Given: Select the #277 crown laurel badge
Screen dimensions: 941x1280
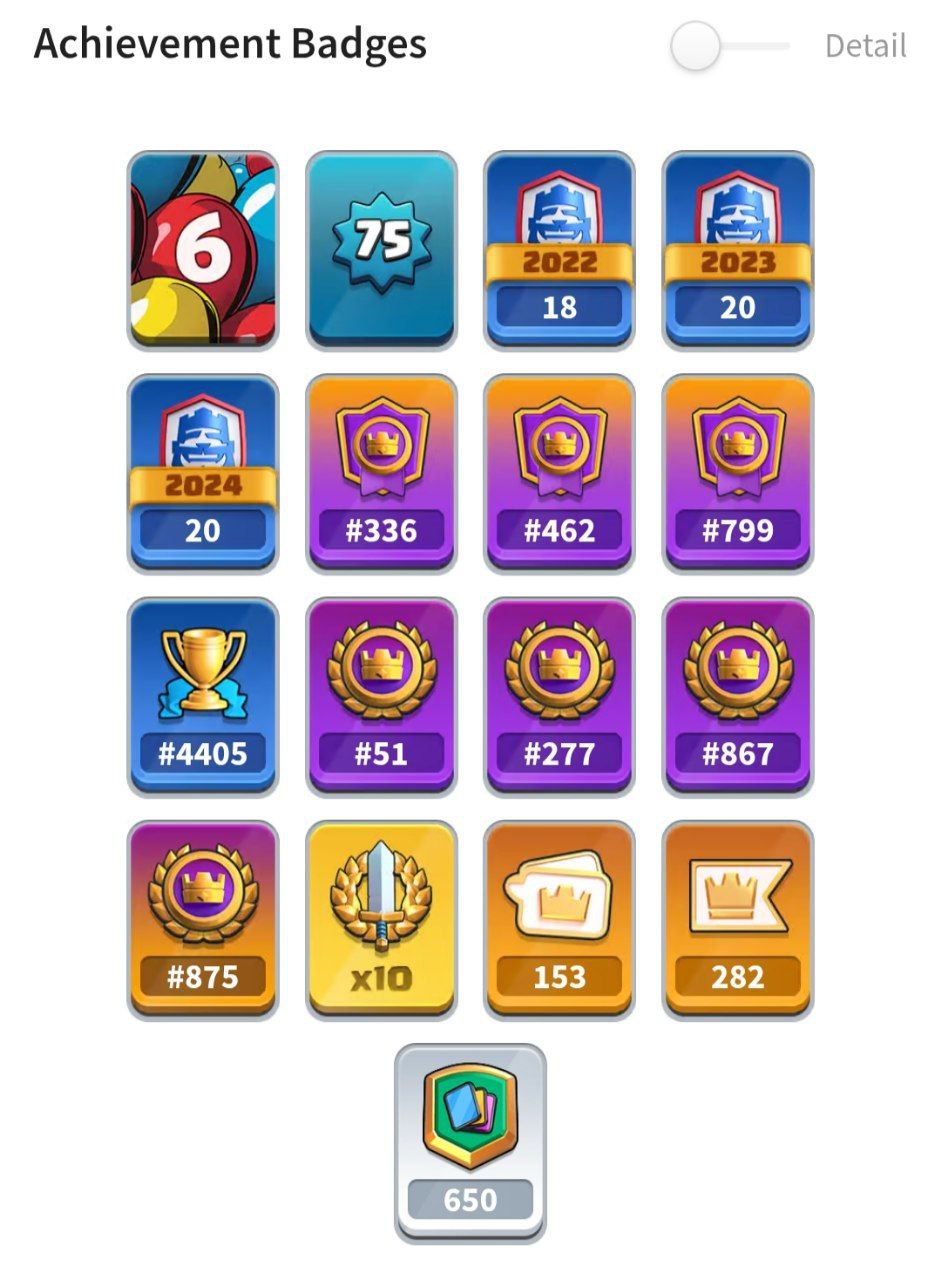Looking at the screenshot, I should (x=559, y=697).
